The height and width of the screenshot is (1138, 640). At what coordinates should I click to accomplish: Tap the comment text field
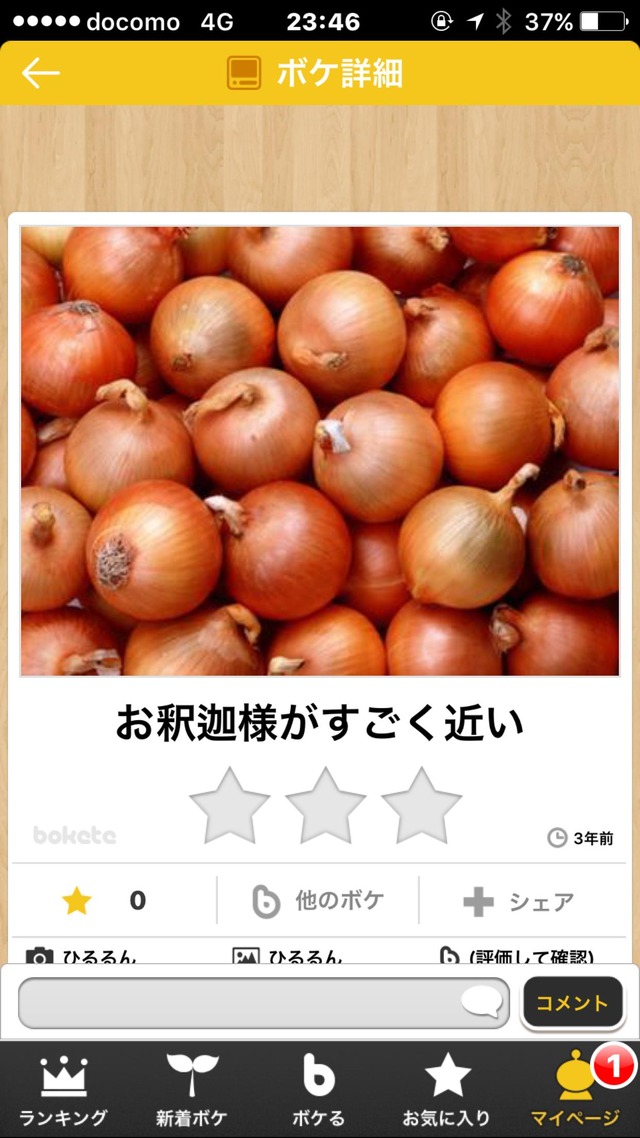[x=263, y=1003]
